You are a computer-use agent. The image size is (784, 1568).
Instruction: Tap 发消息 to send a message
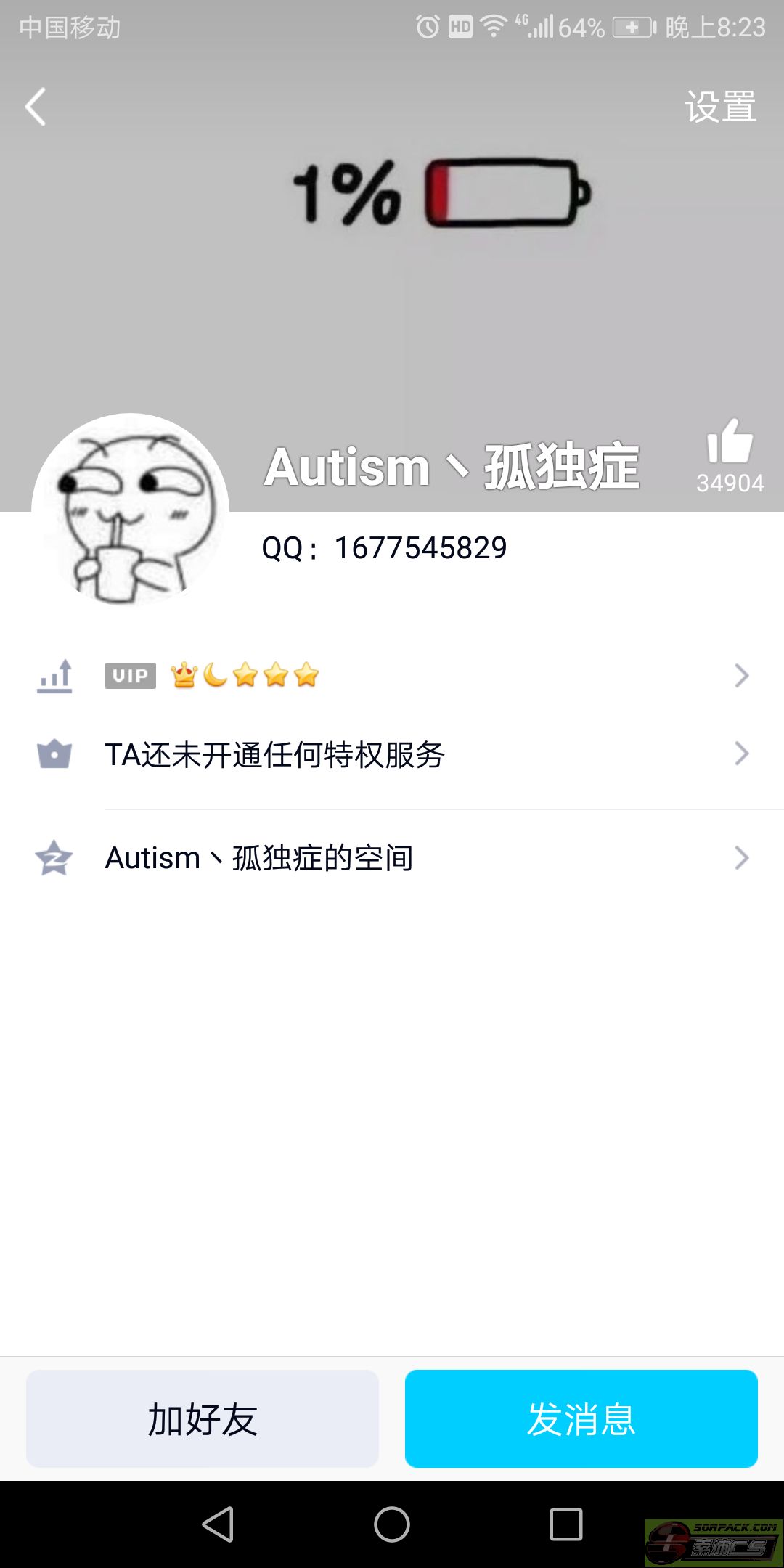point(581,1418)
